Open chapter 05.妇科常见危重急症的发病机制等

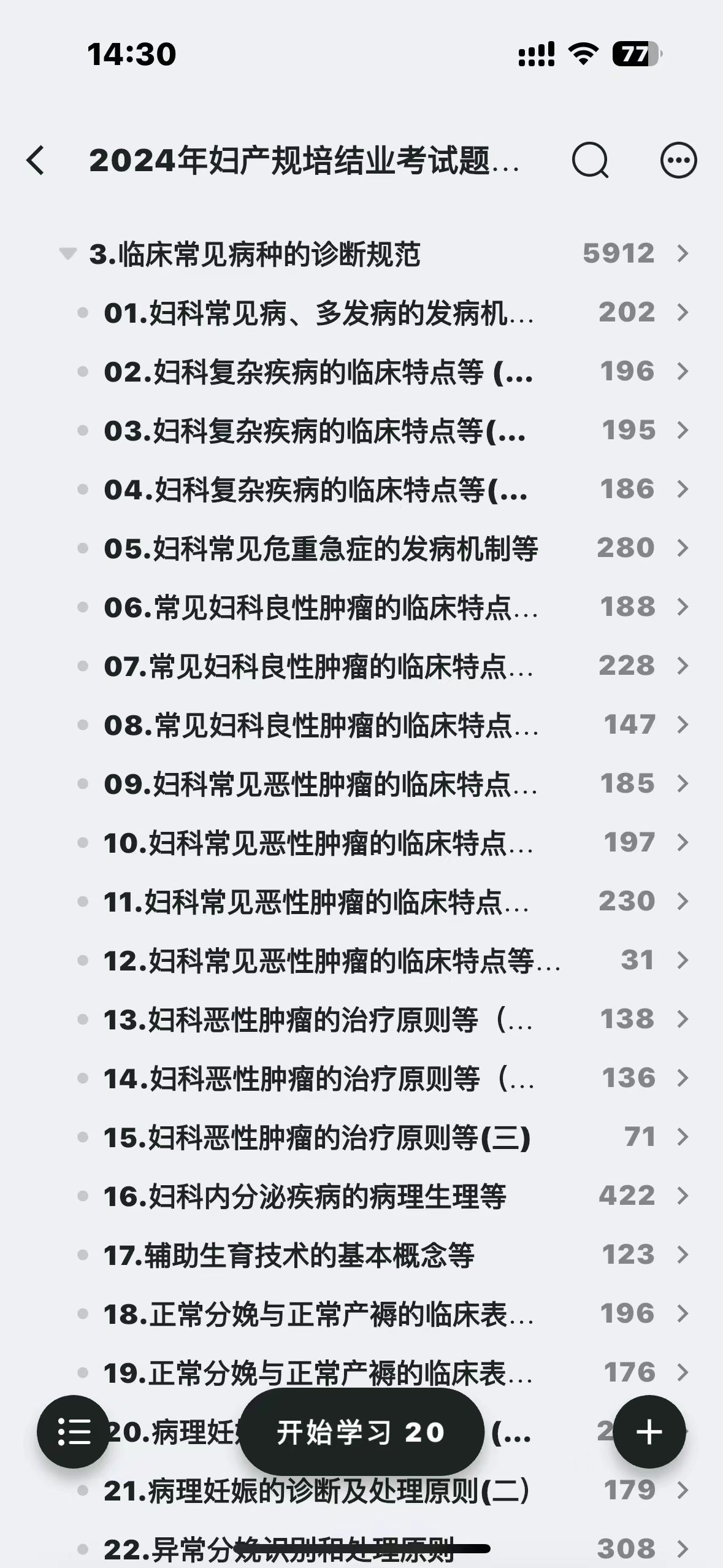pyautogui.click(x=383, y=548)
